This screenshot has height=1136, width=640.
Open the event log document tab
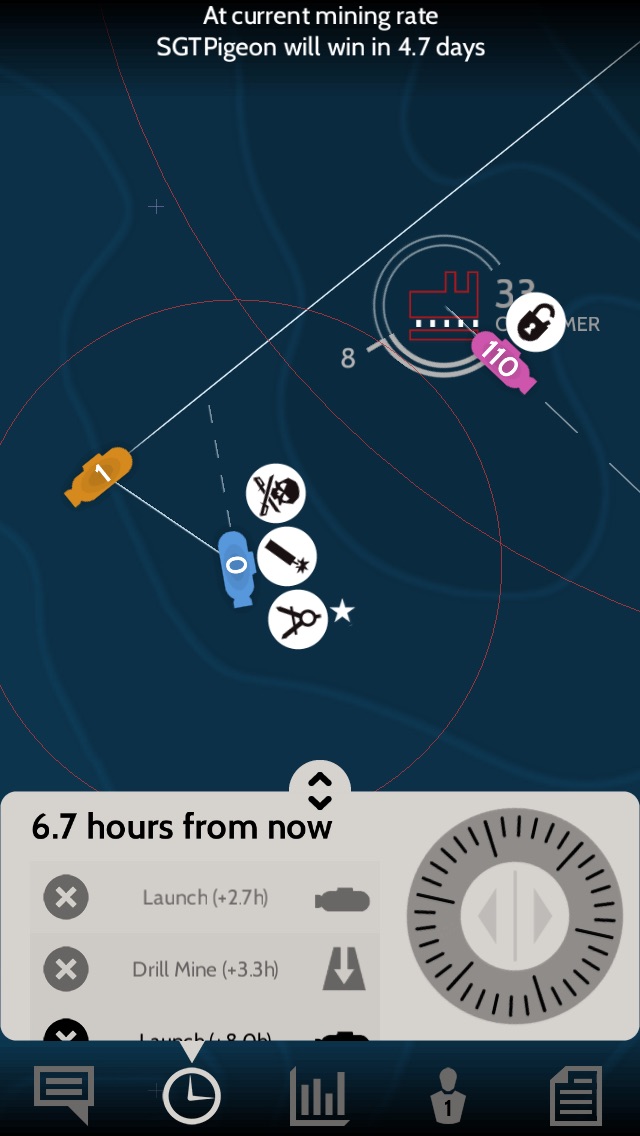pyautogui.click(x=576, y=1095)
